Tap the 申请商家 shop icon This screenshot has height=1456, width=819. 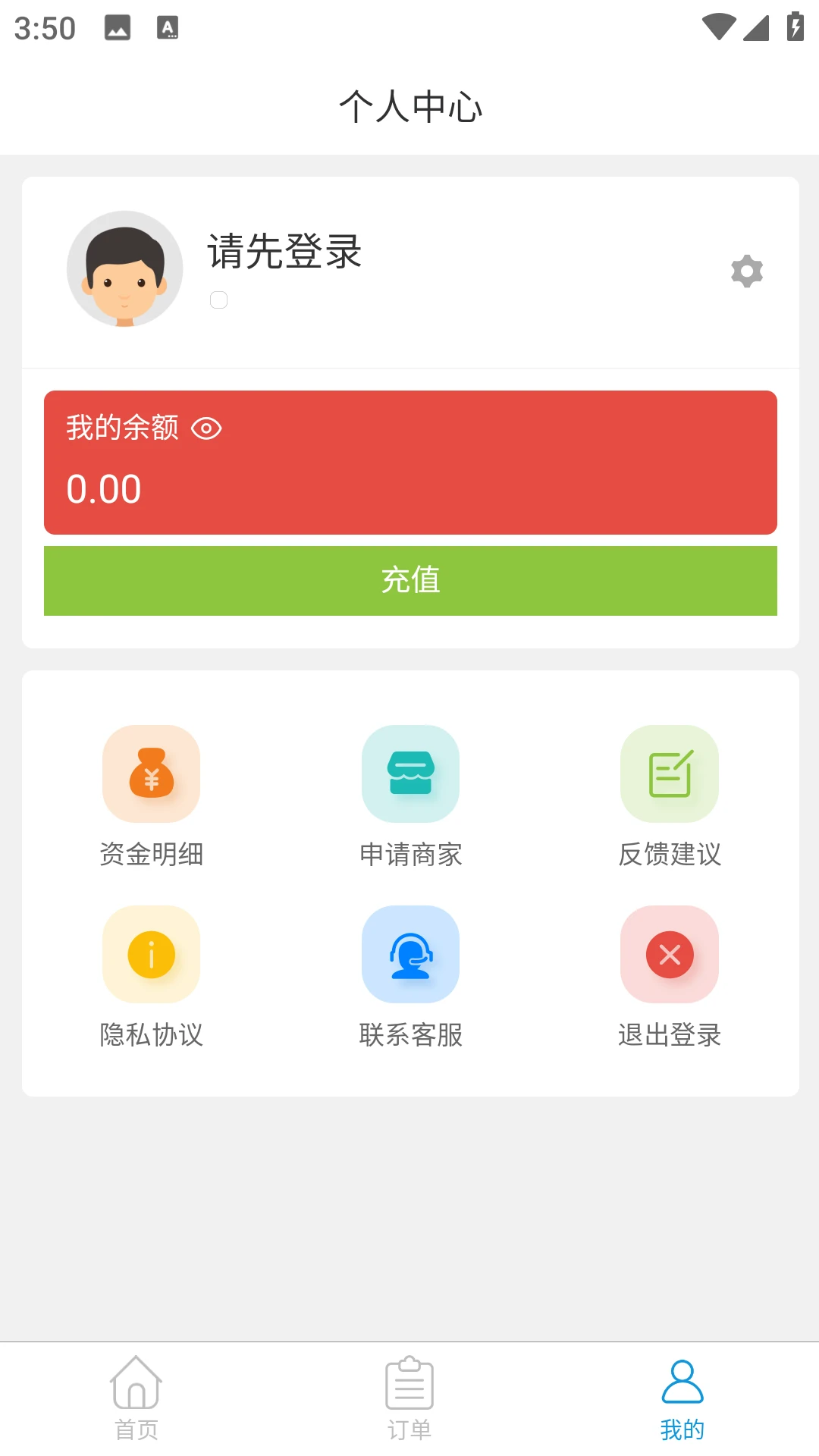[409, 773]
